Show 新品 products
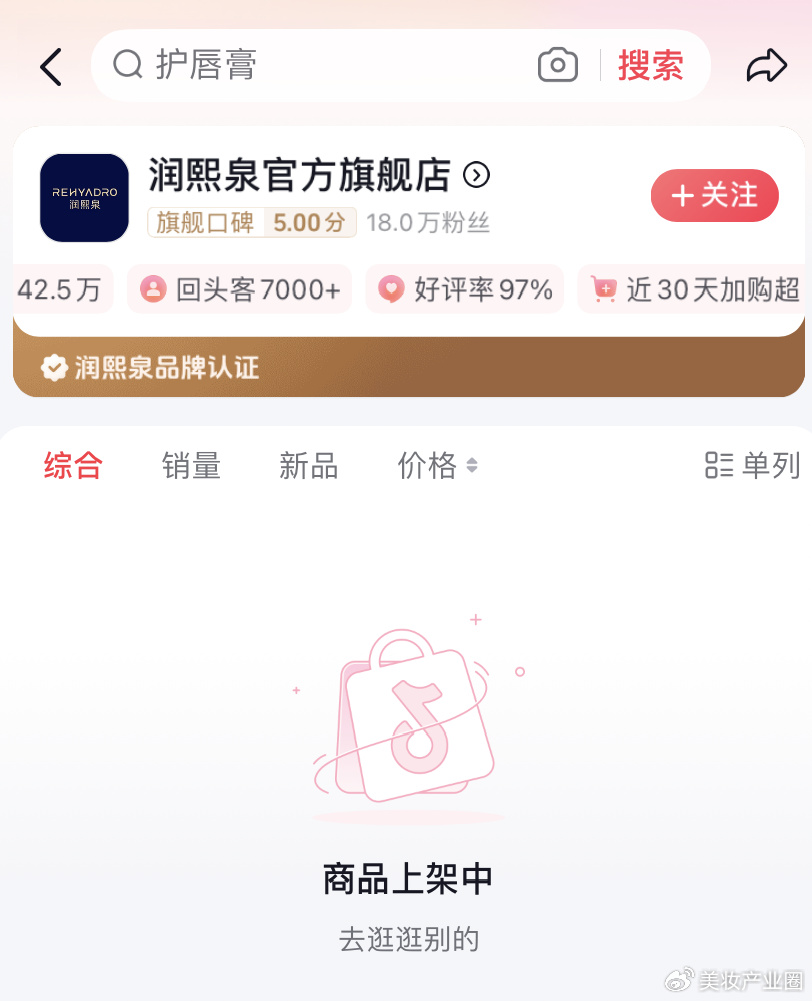The image size is (812, 1001). point(308,465)
